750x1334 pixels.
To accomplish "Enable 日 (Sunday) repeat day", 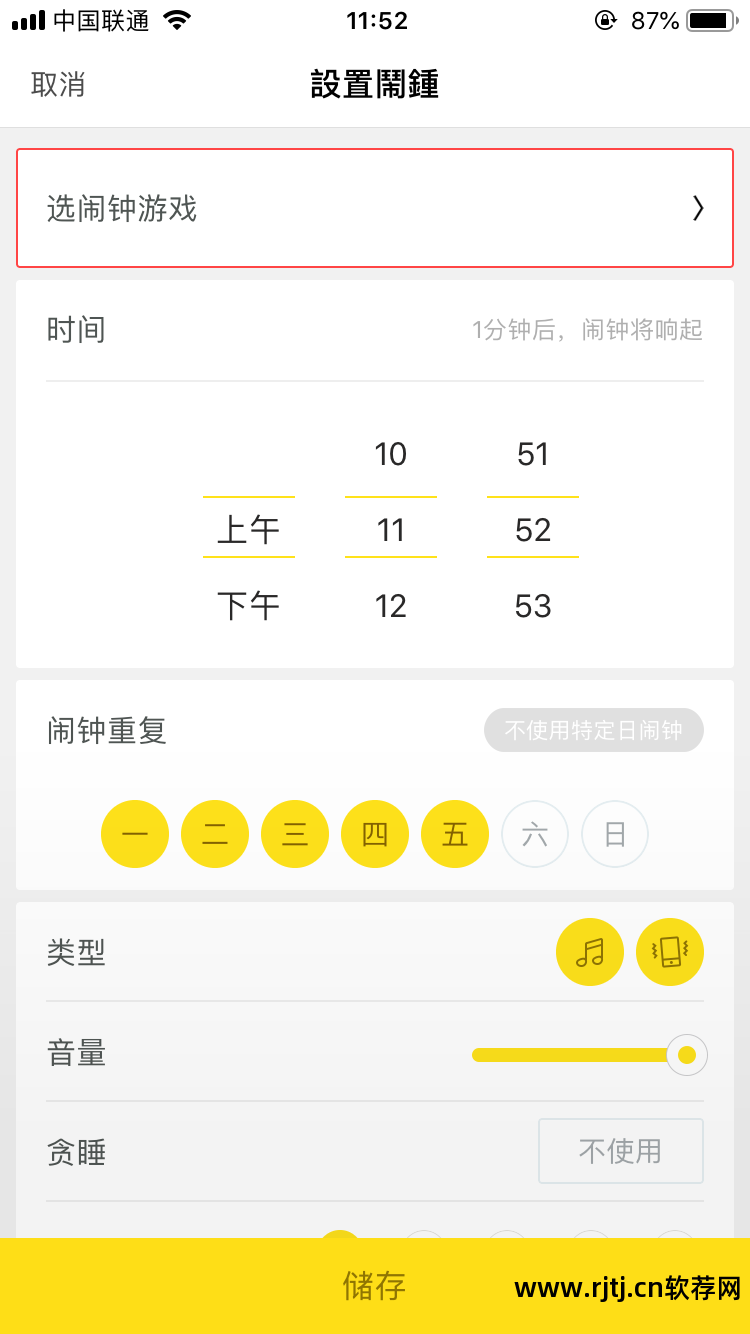I will pos(615,834).
